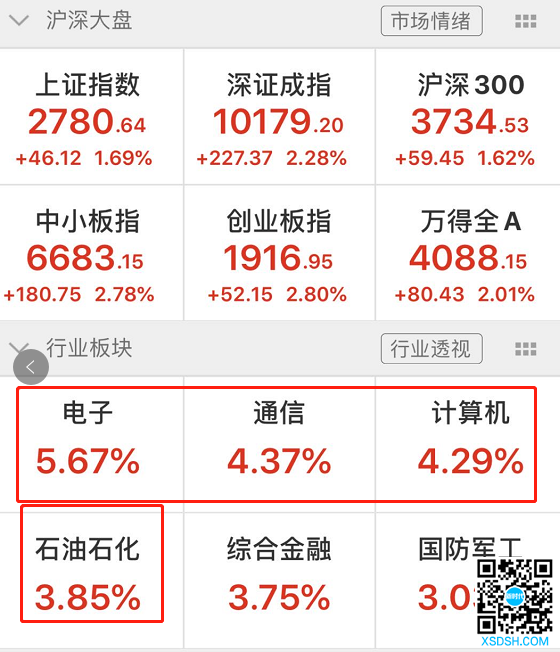Tap the round gray back arrow
Image resolution: width=560 pixels, height=652 pixels.
coord(31,367)
